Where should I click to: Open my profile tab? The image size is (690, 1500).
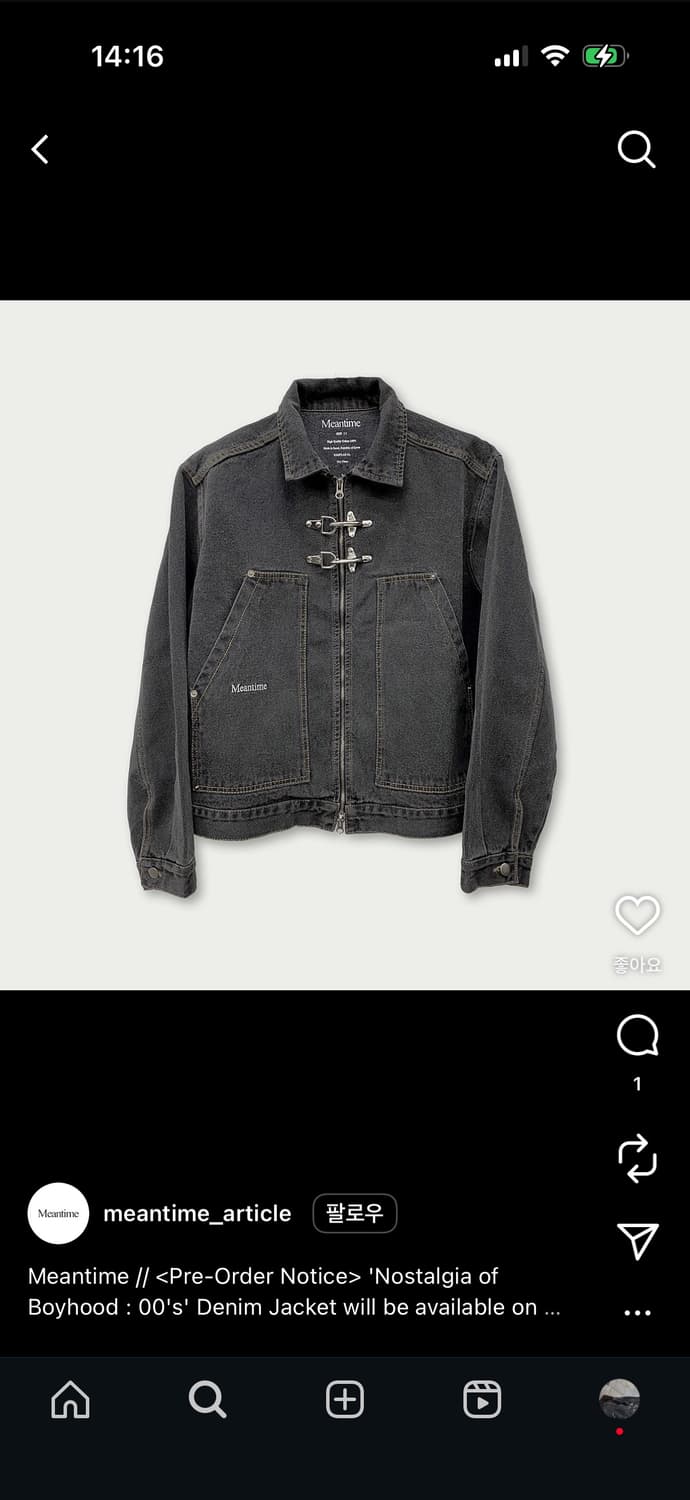point(619,1399)
